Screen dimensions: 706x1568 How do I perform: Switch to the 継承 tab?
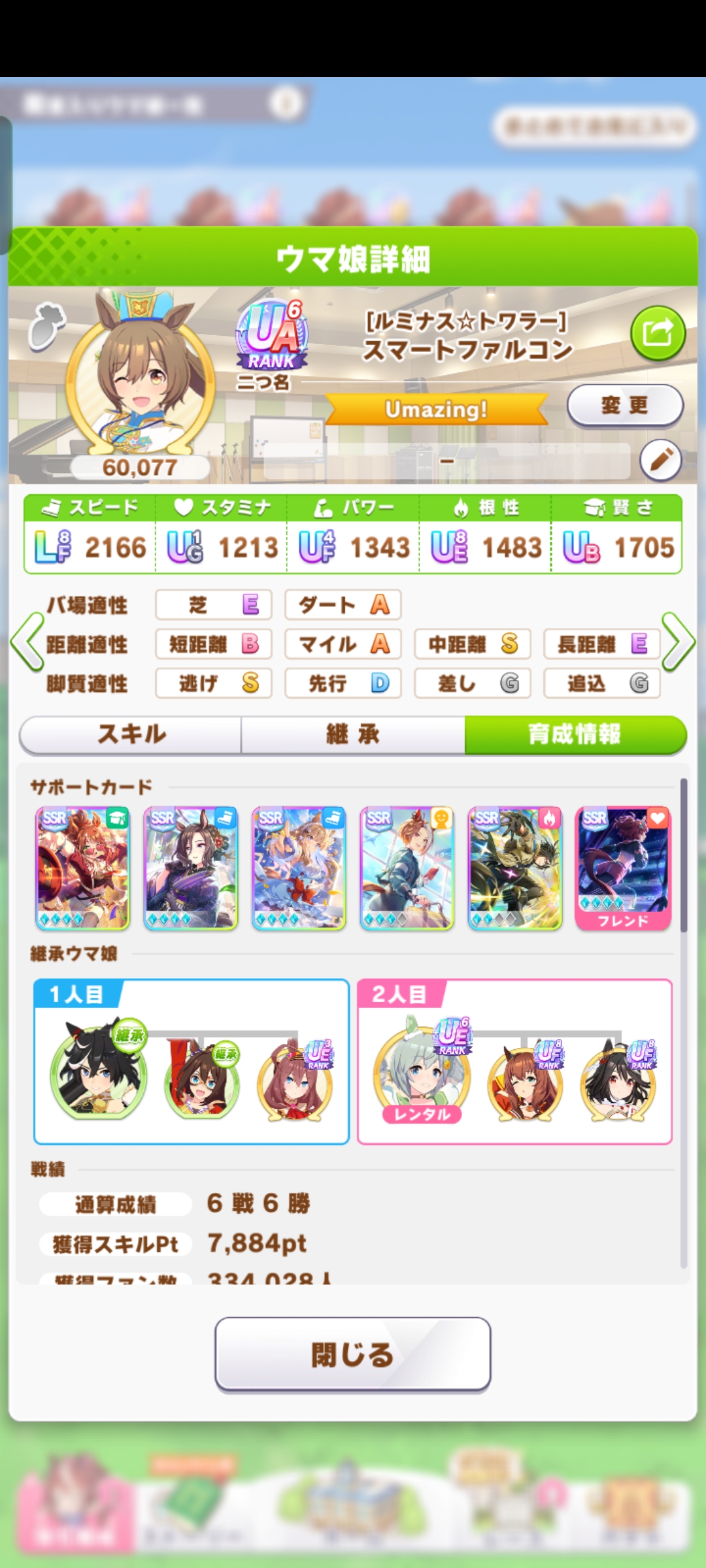pyautogui.click(x=353, y=734)
